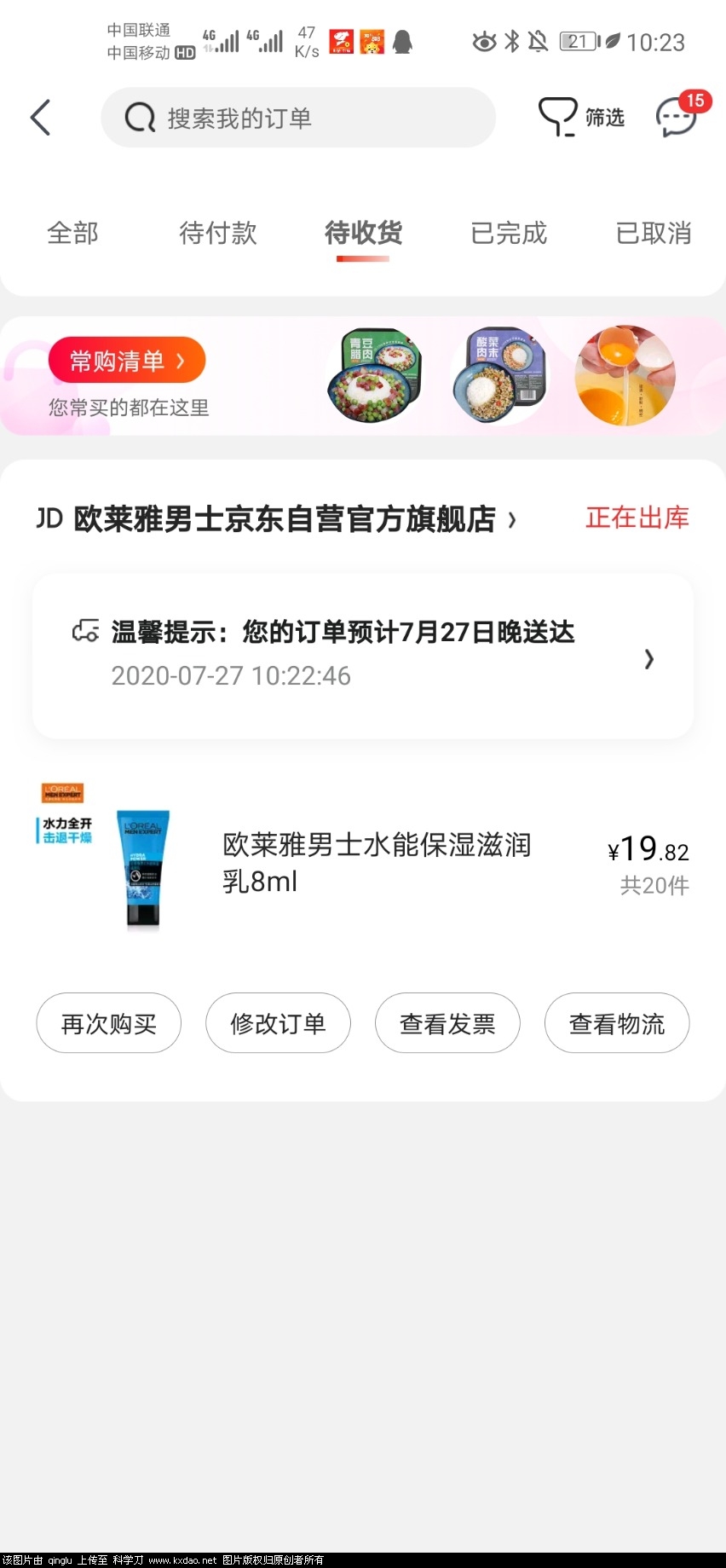
Task: Switch to the 已完成 completed tab
Action: pyautogui.click(x=508, y=234)
